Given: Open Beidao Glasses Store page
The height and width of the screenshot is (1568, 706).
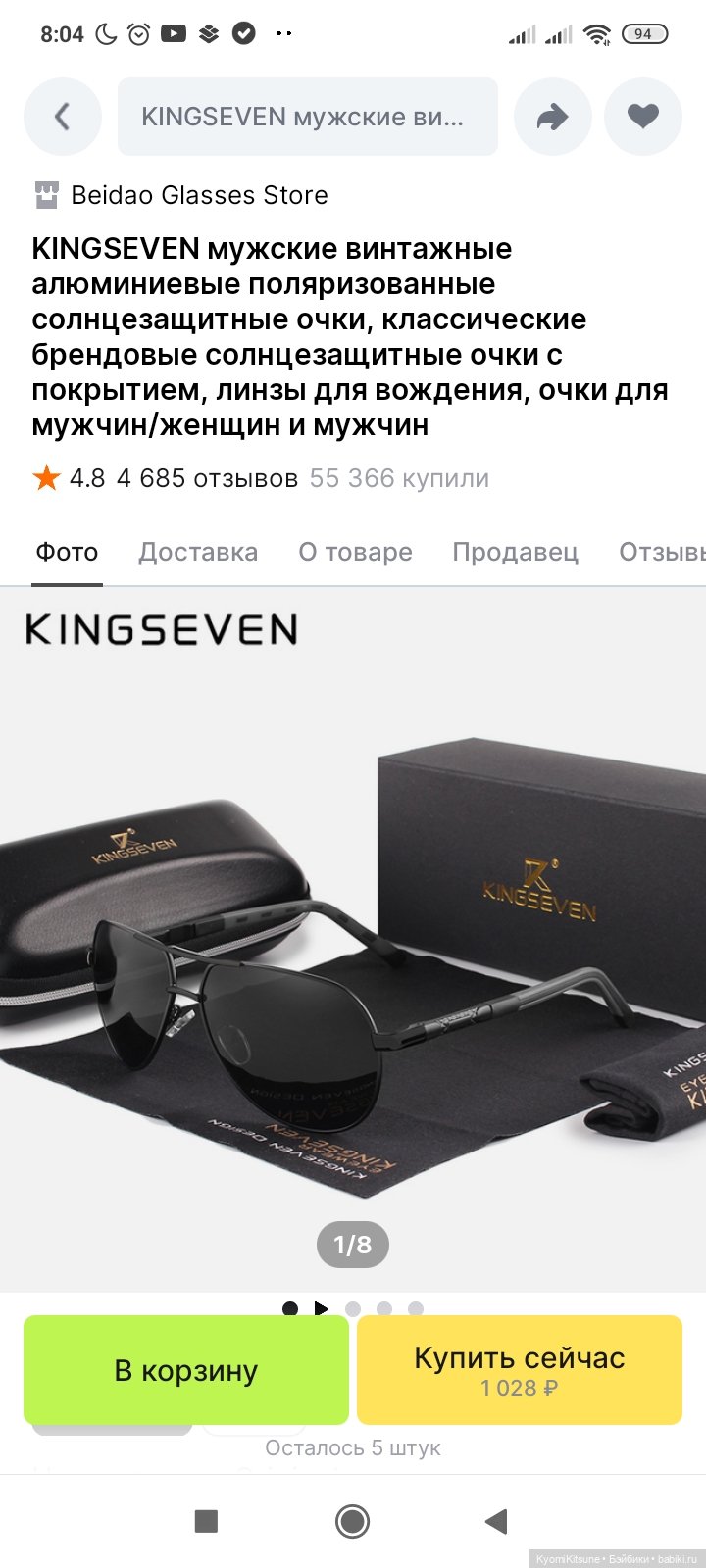Looking at the screenshot, I should pyautogui.click(x=198, y=195).
